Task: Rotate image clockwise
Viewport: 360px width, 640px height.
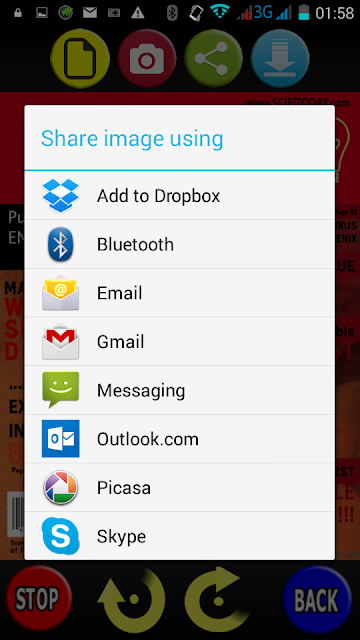Action: [219, 599]
